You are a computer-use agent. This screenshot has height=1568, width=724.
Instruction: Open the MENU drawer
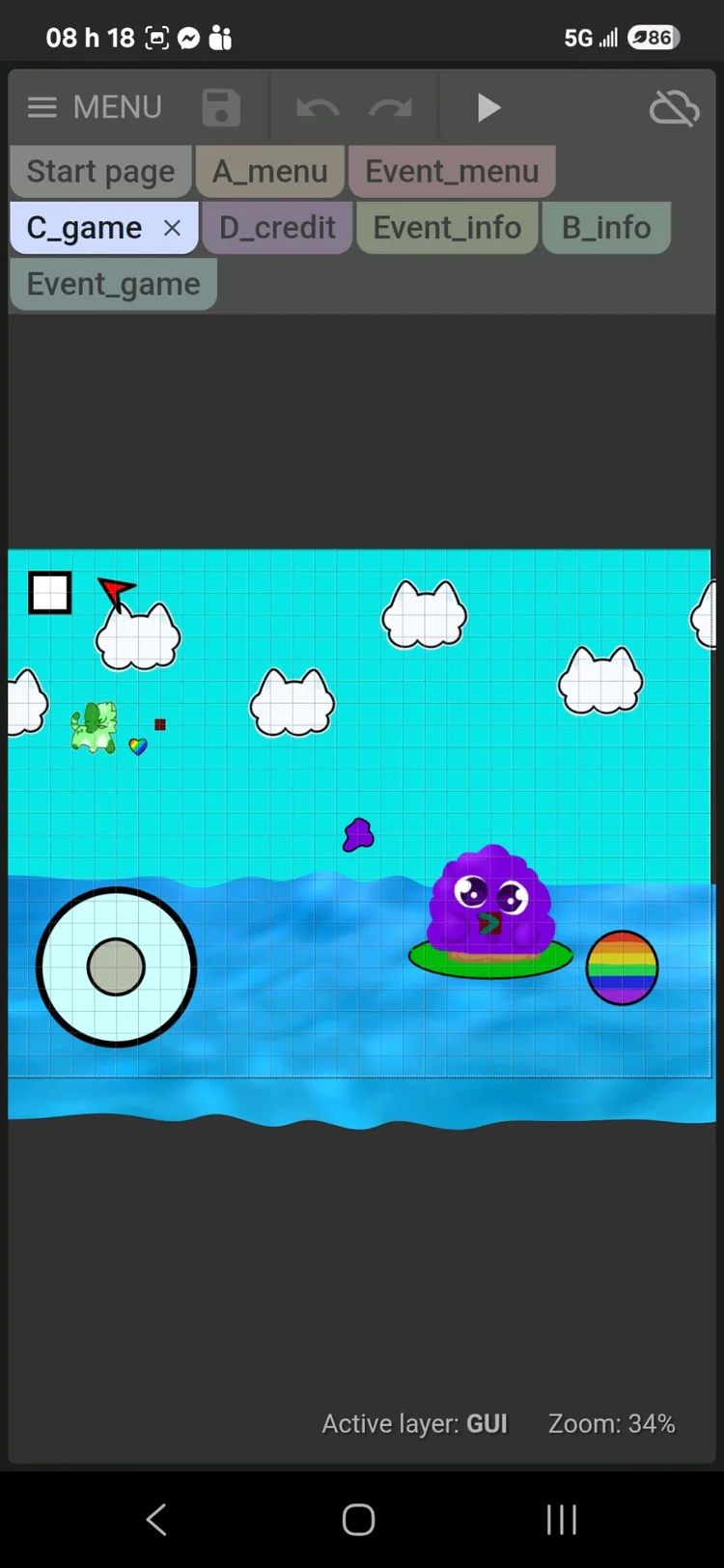(x=94, y=107)
